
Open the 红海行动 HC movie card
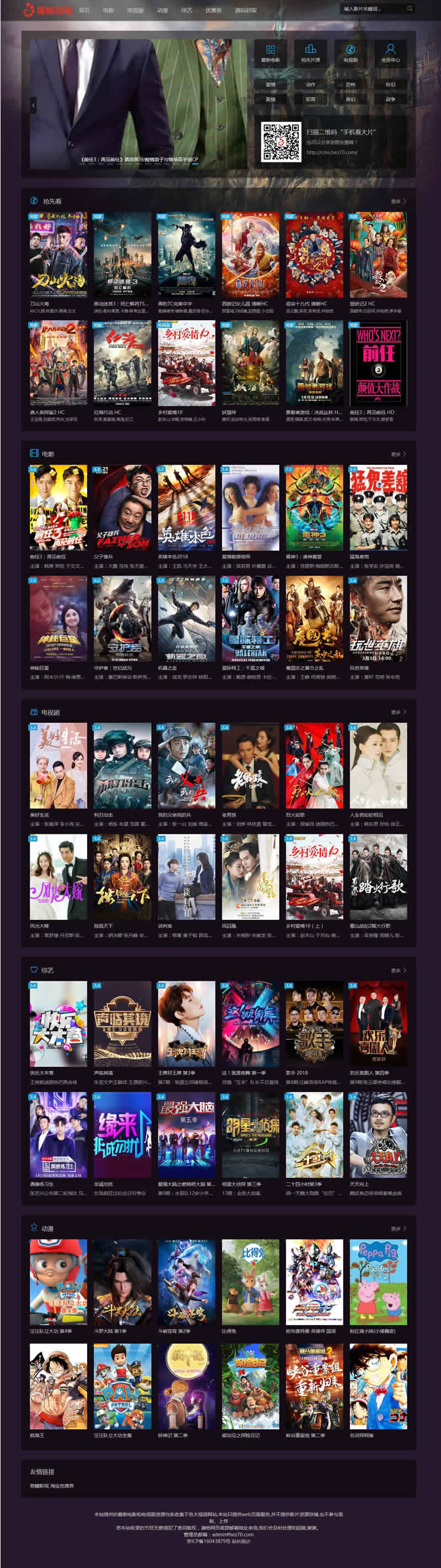tap(122, 363)
